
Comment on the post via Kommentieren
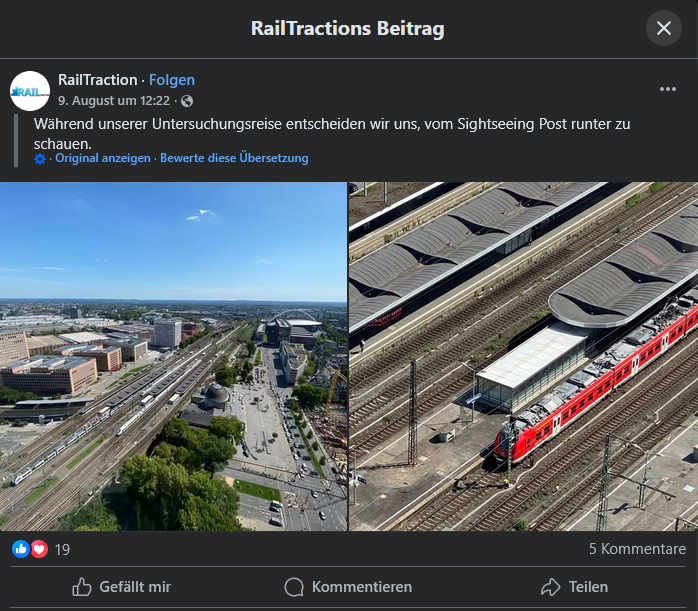[x=348, y=587]
